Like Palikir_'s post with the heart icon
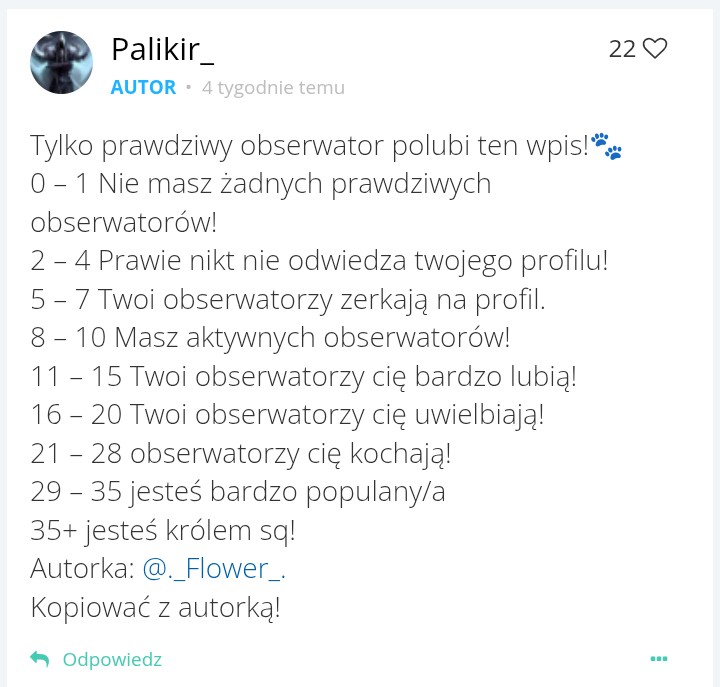The height and width of the screenshot is (687, 720). [x=654, y=48]
